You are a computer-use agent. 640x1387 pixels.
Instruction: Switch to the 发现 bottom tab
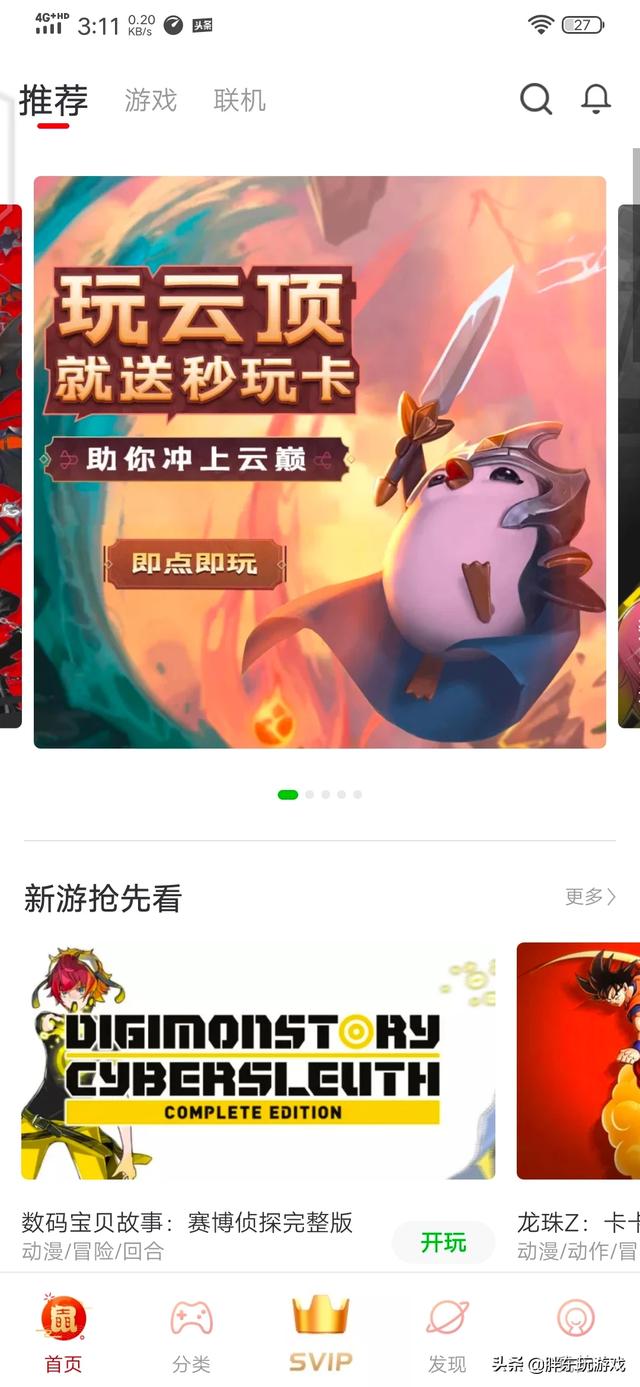click(x=447, y=1334)
